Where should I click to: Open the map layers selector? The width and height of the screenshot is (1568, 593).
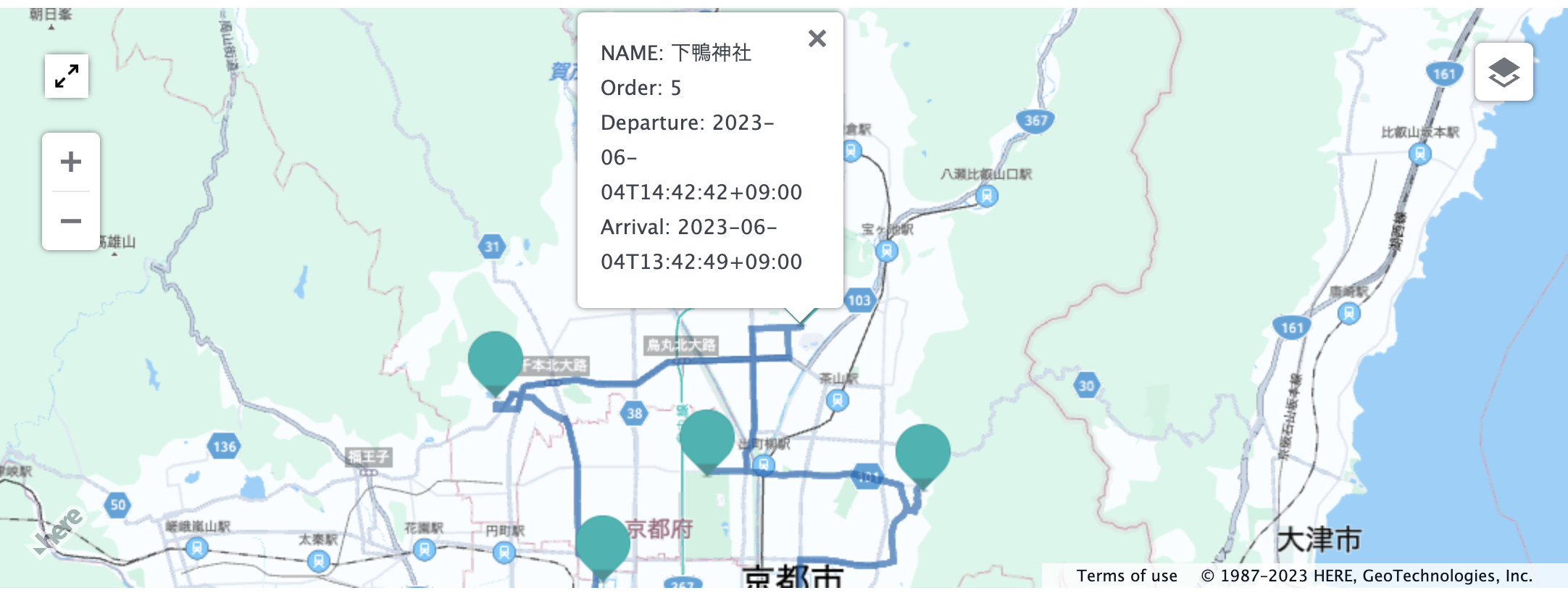coord(1504,72)
